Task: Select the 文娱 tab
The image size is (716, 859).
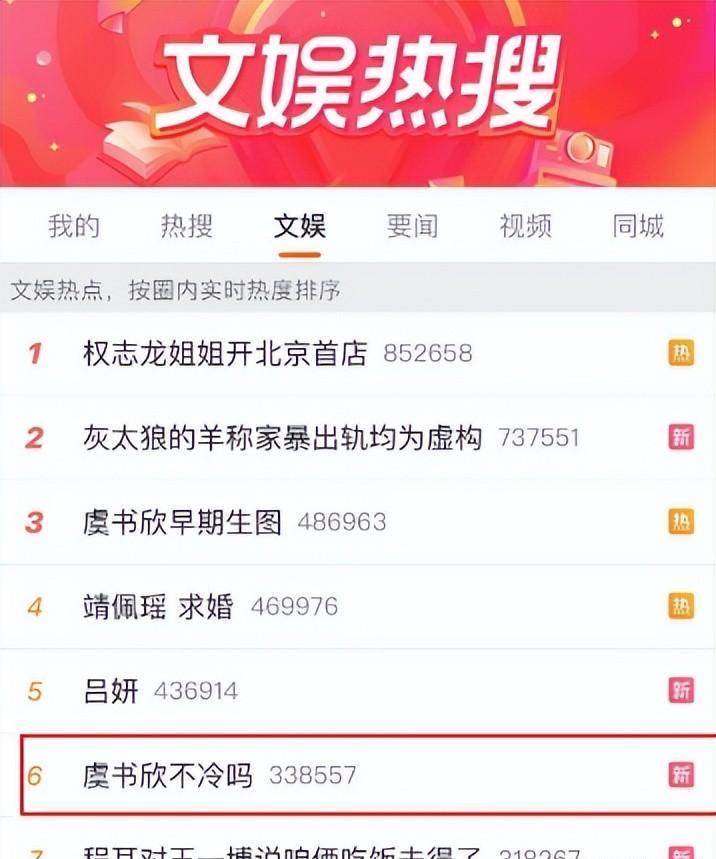Action: pos(300,226)
